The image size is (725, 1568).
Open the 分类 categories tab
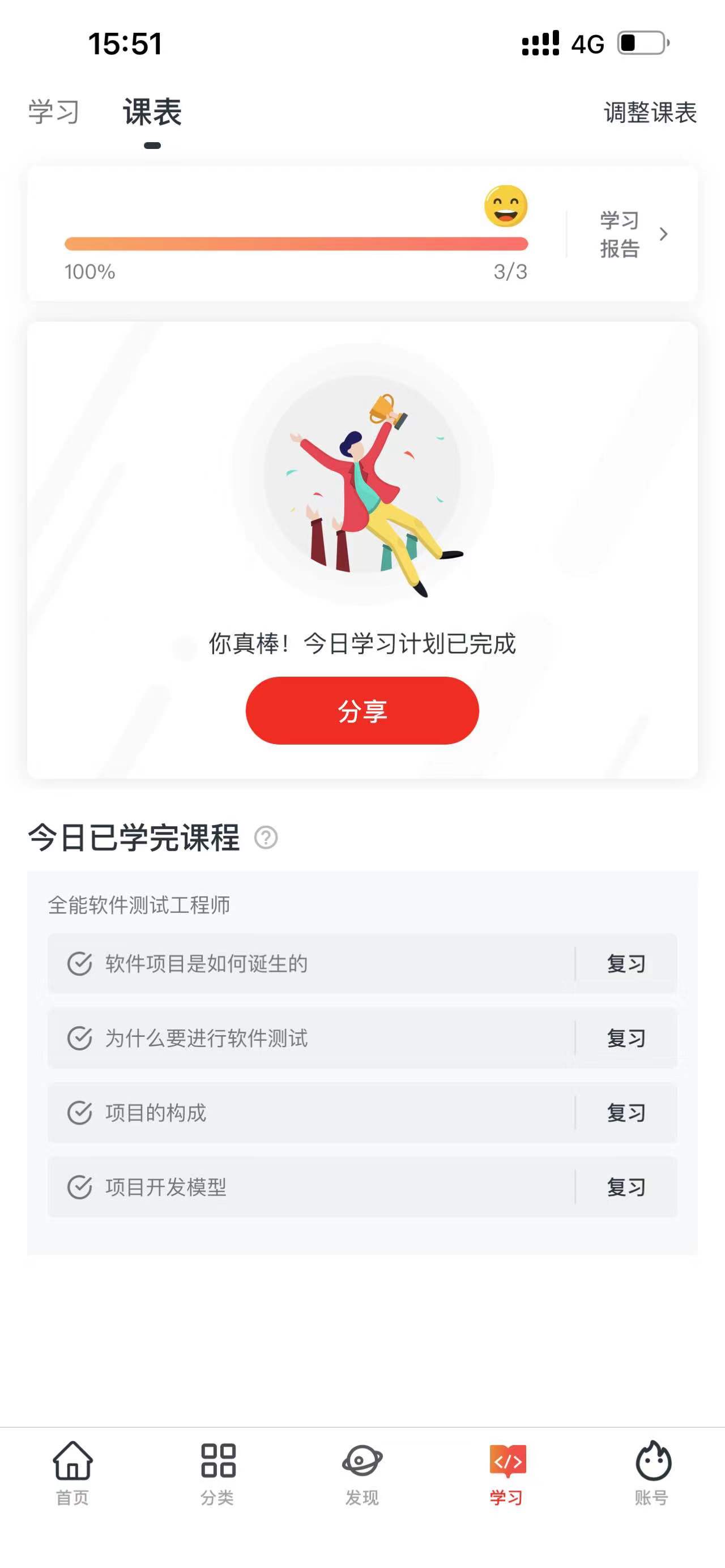tap(218, 1472)
